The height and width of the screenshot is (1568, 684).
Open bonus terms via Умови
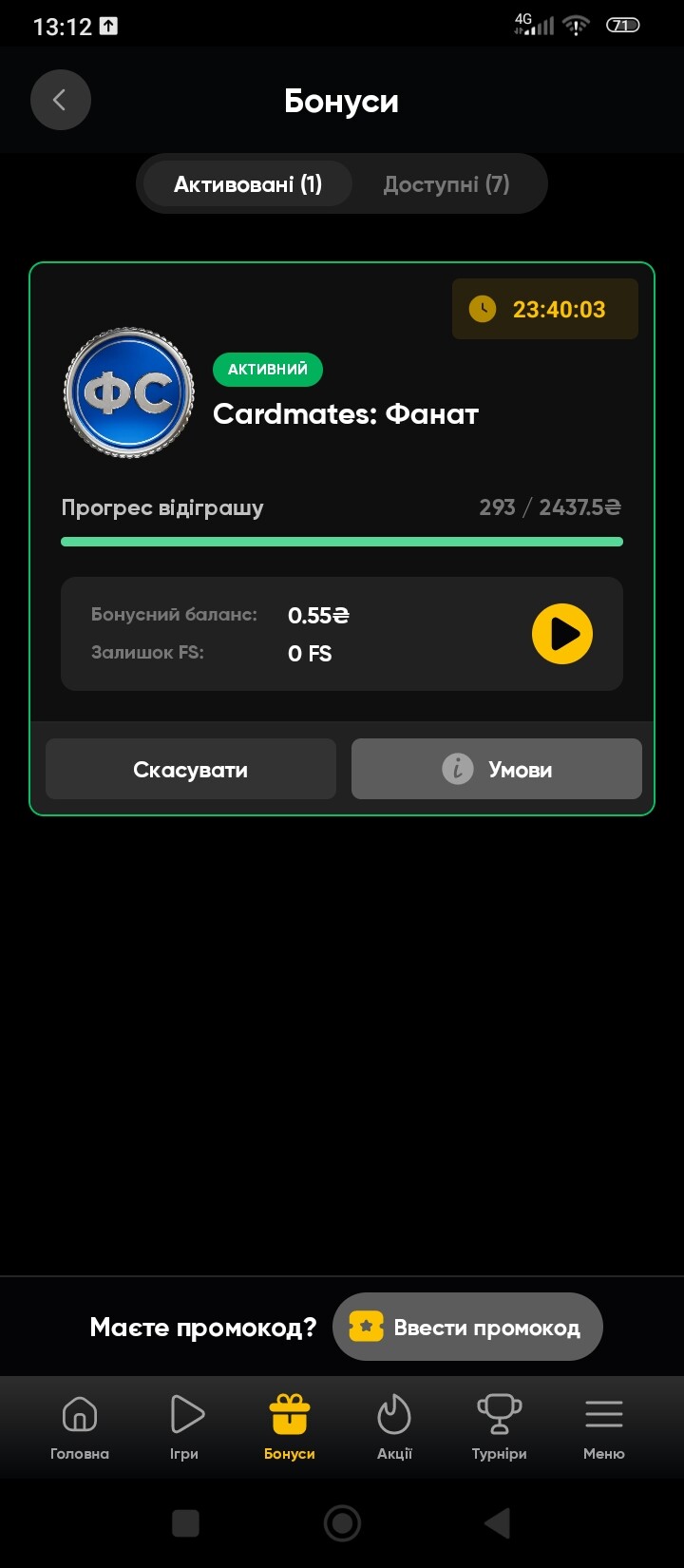[497, 769]
